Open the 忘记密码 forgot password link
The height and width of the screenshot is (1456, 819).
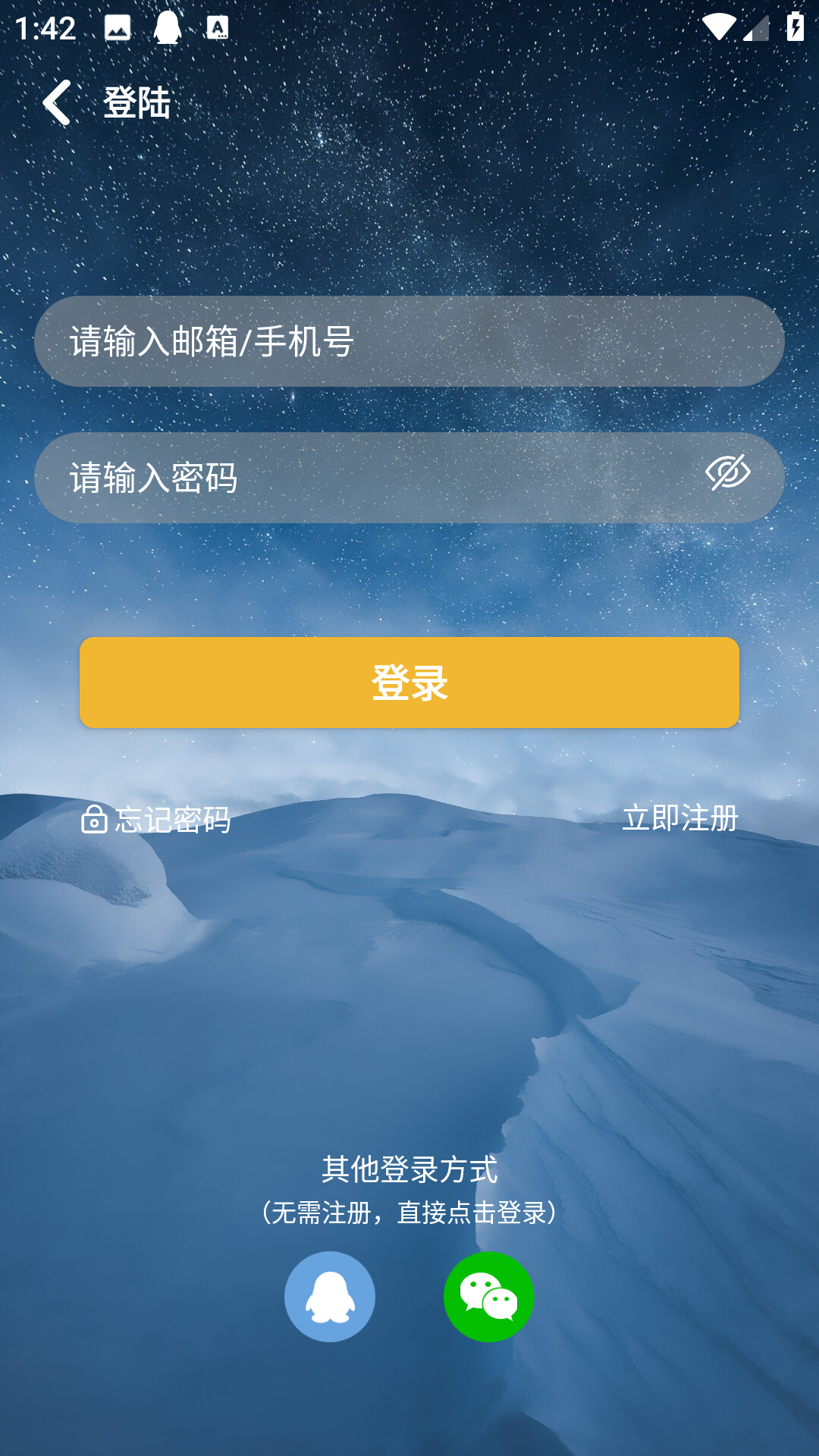click(156, 819)
